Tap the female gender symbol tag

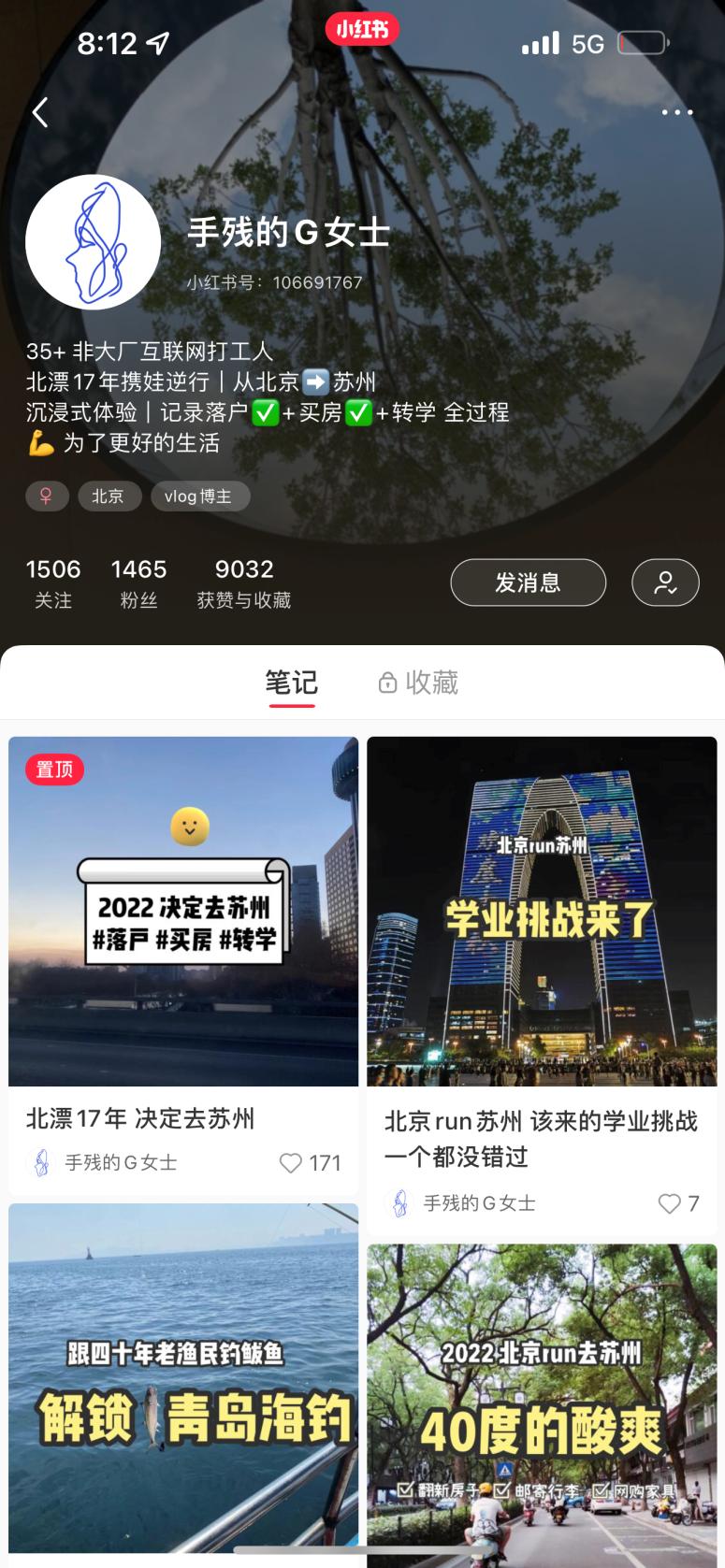pyautogui.click(x=46, y=496)
